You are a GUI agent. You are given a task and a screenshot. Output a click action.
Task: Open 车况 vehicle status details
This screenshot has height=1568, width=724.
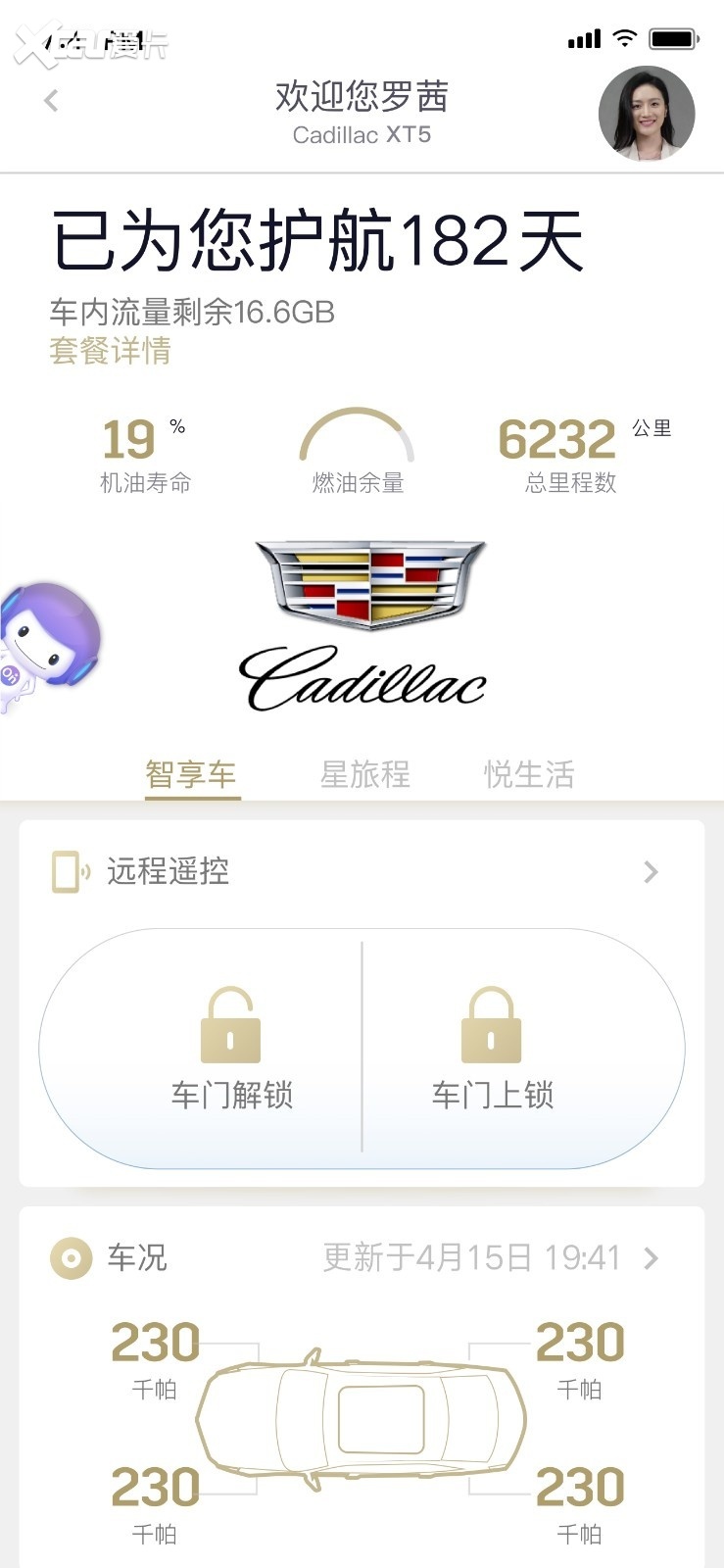tap(361, 1257)
